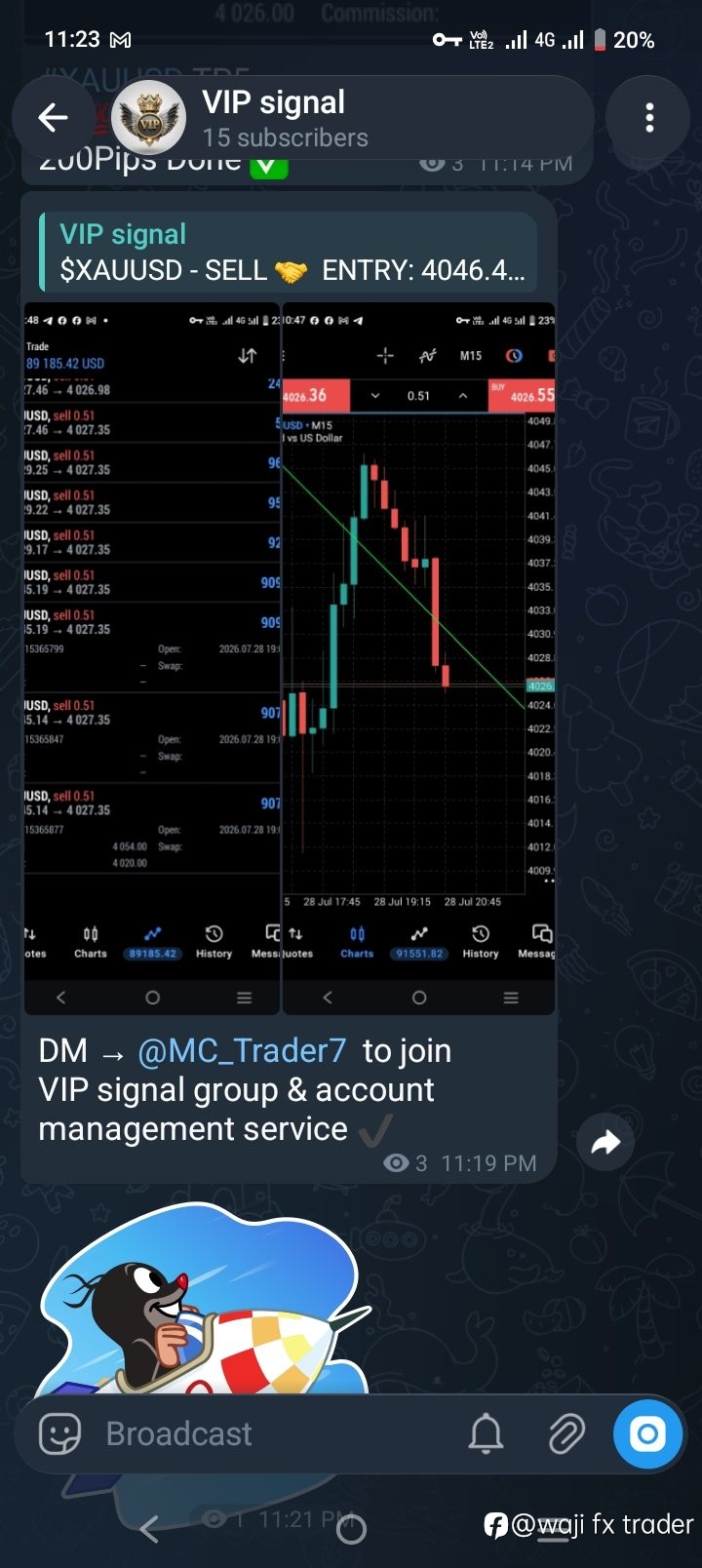Go back from VIP signal channel
702x1568 pixels.
pyautogui.click(x=53, y=119)
